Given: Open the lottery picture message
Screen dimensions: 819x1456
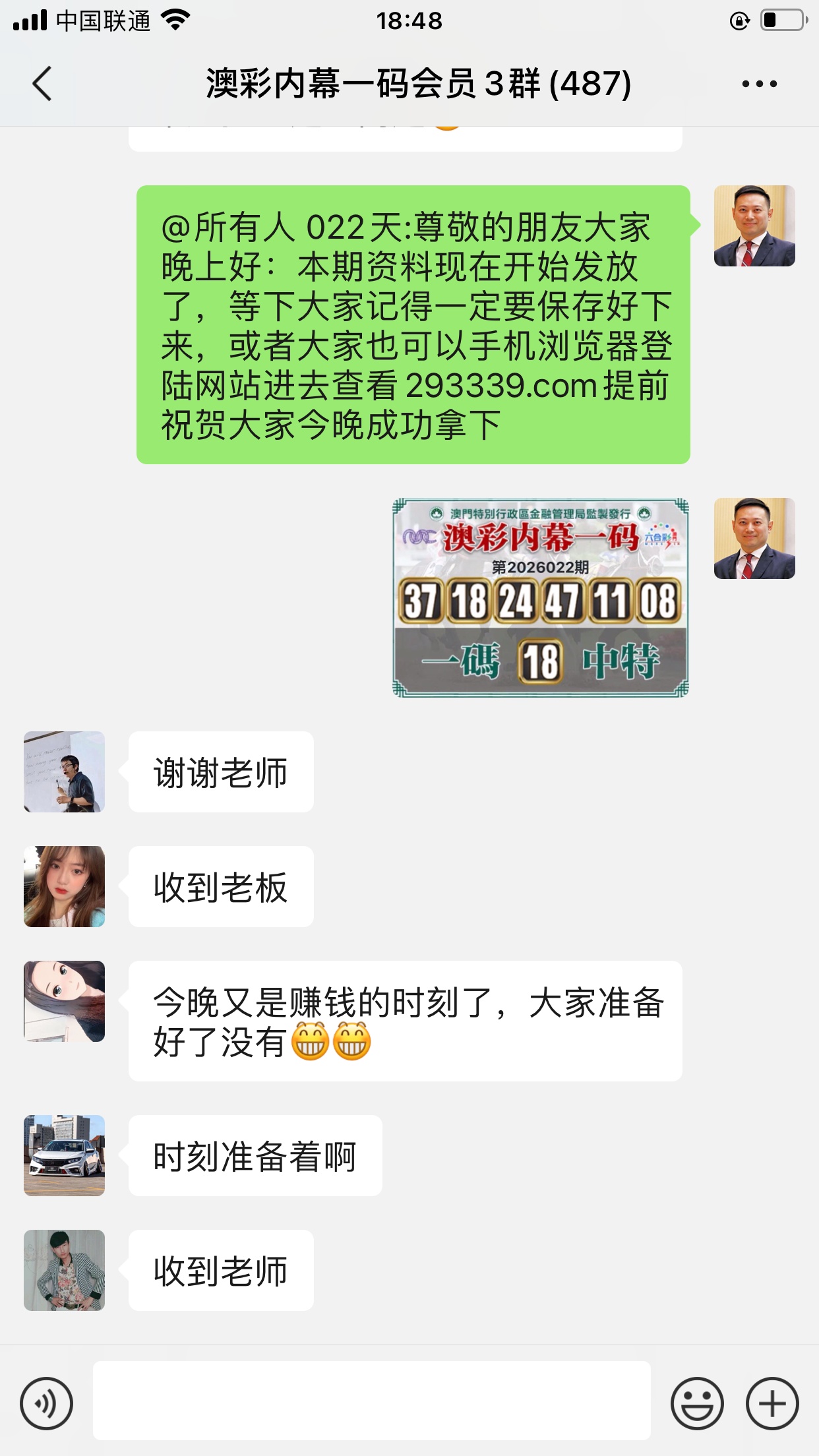Looking at the screenshot, I should pos(540,597).
